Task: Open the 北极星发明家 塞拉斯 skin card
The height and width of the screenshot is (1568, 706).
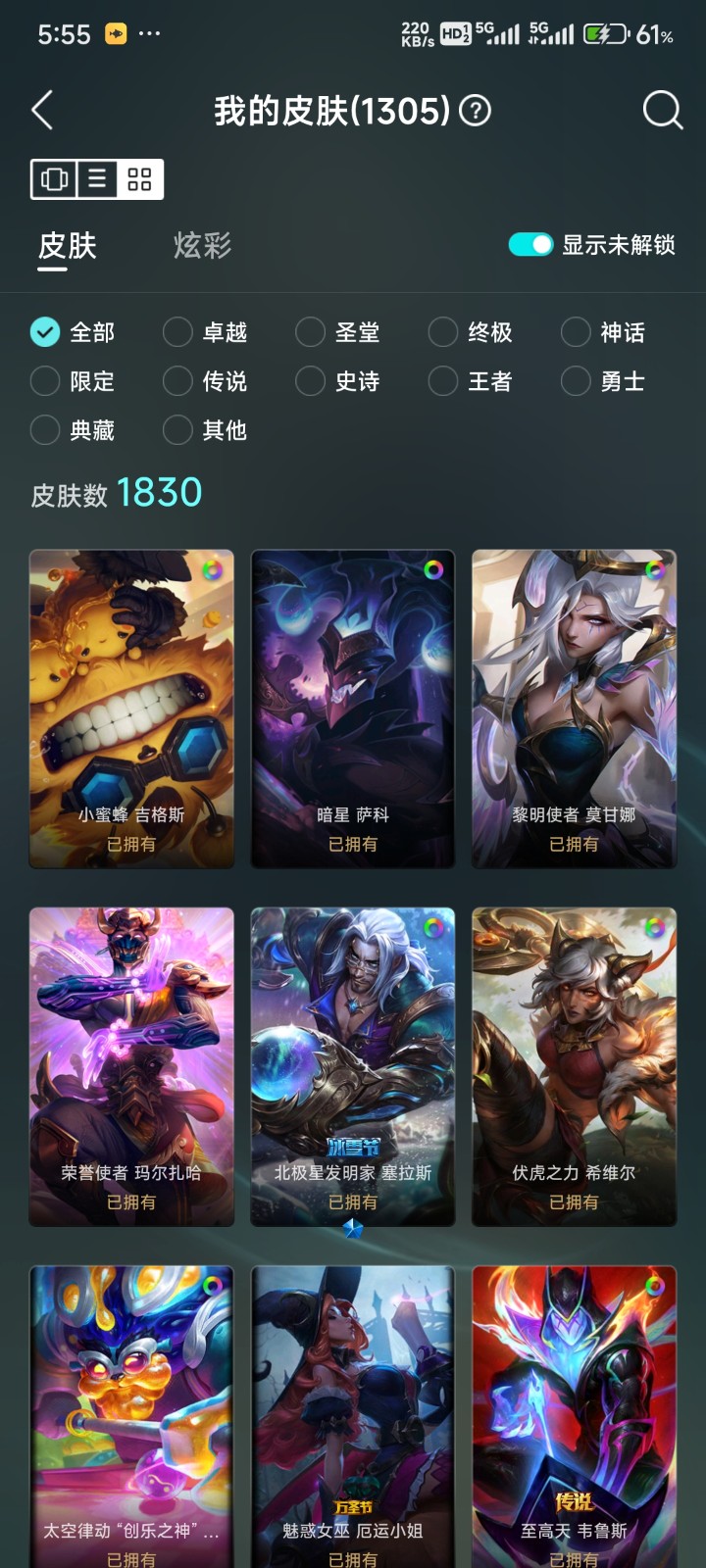Action: [x=353, y=1067]
